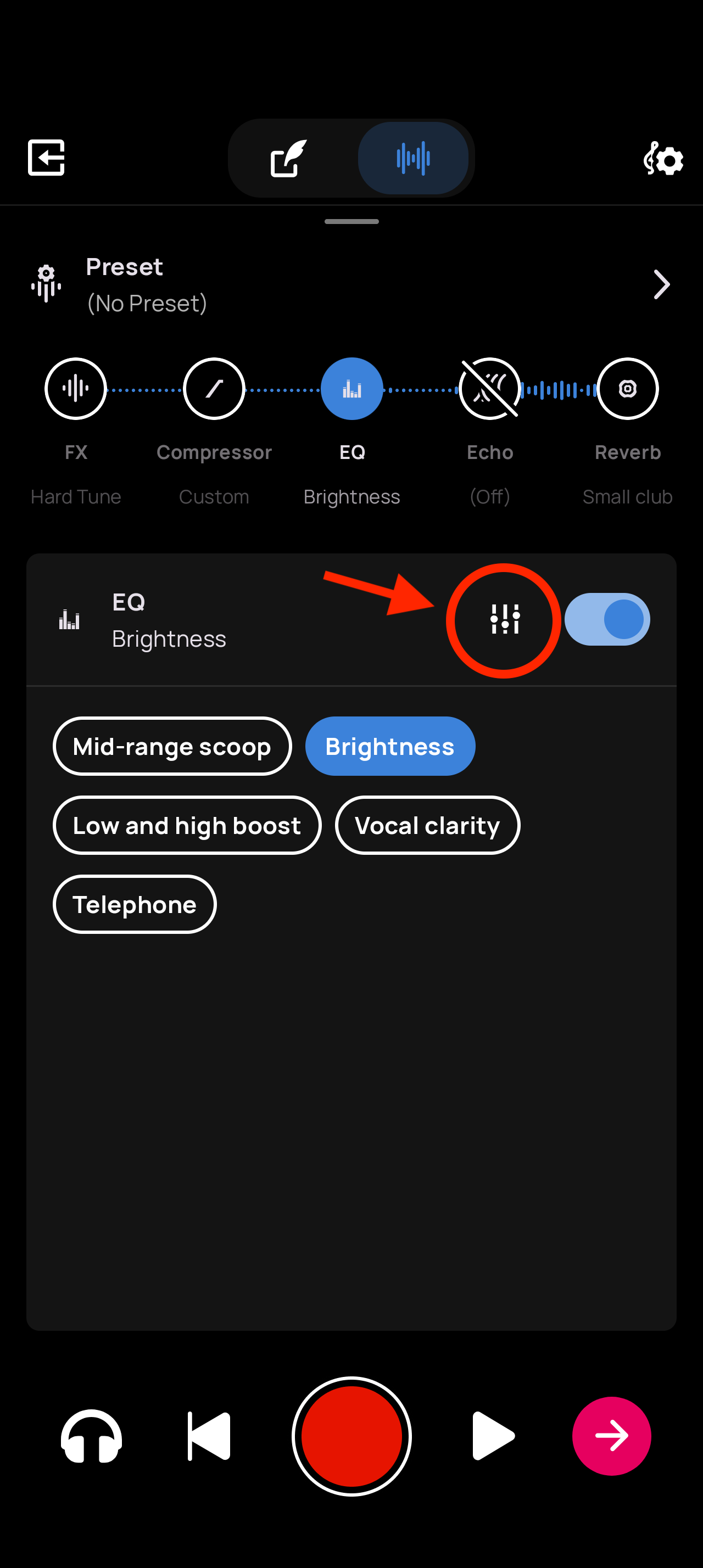Select the Echo stage
This screenshot has width=703, height=1568.
[x=489, y=389]
